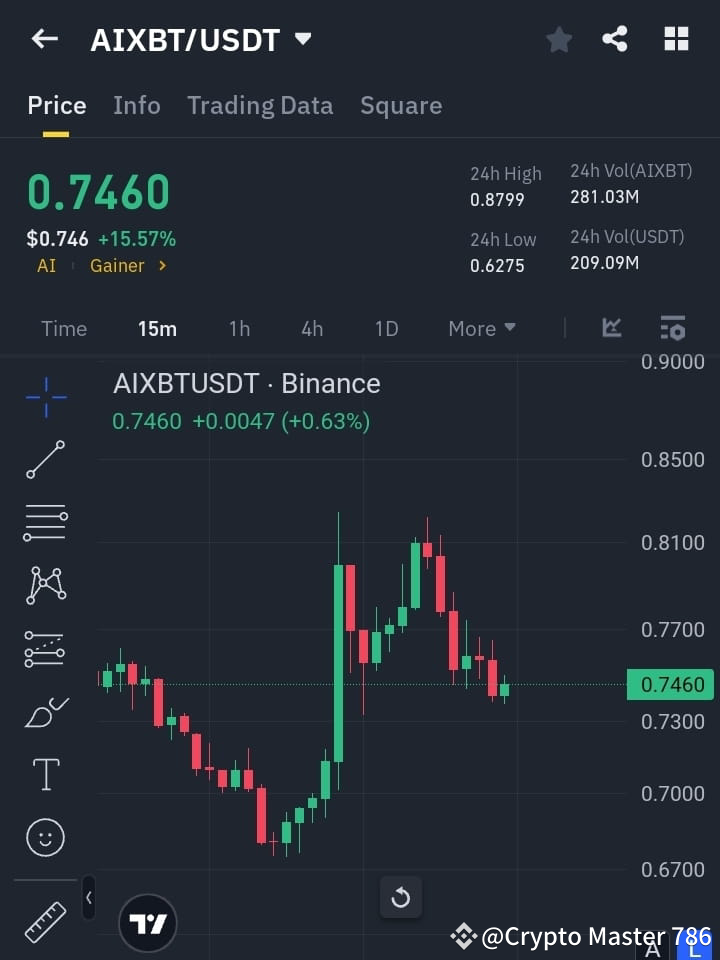Tap the 0.7460 price tag on axis
The height and width of the screenshot is (960, 720).
(x=670, y=684)
